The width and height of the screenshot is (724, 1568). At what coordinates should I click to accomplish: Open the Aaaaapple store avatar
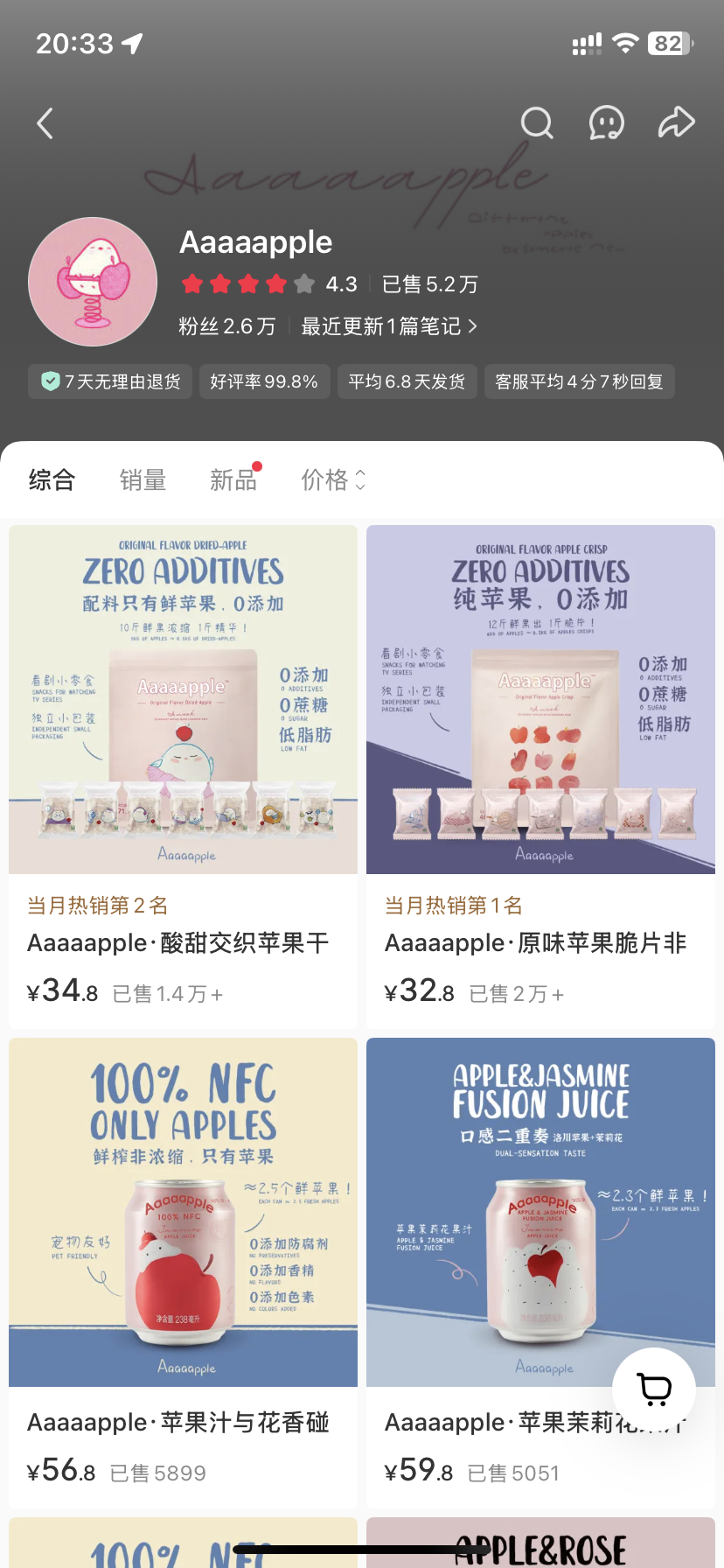pos(93,282)
